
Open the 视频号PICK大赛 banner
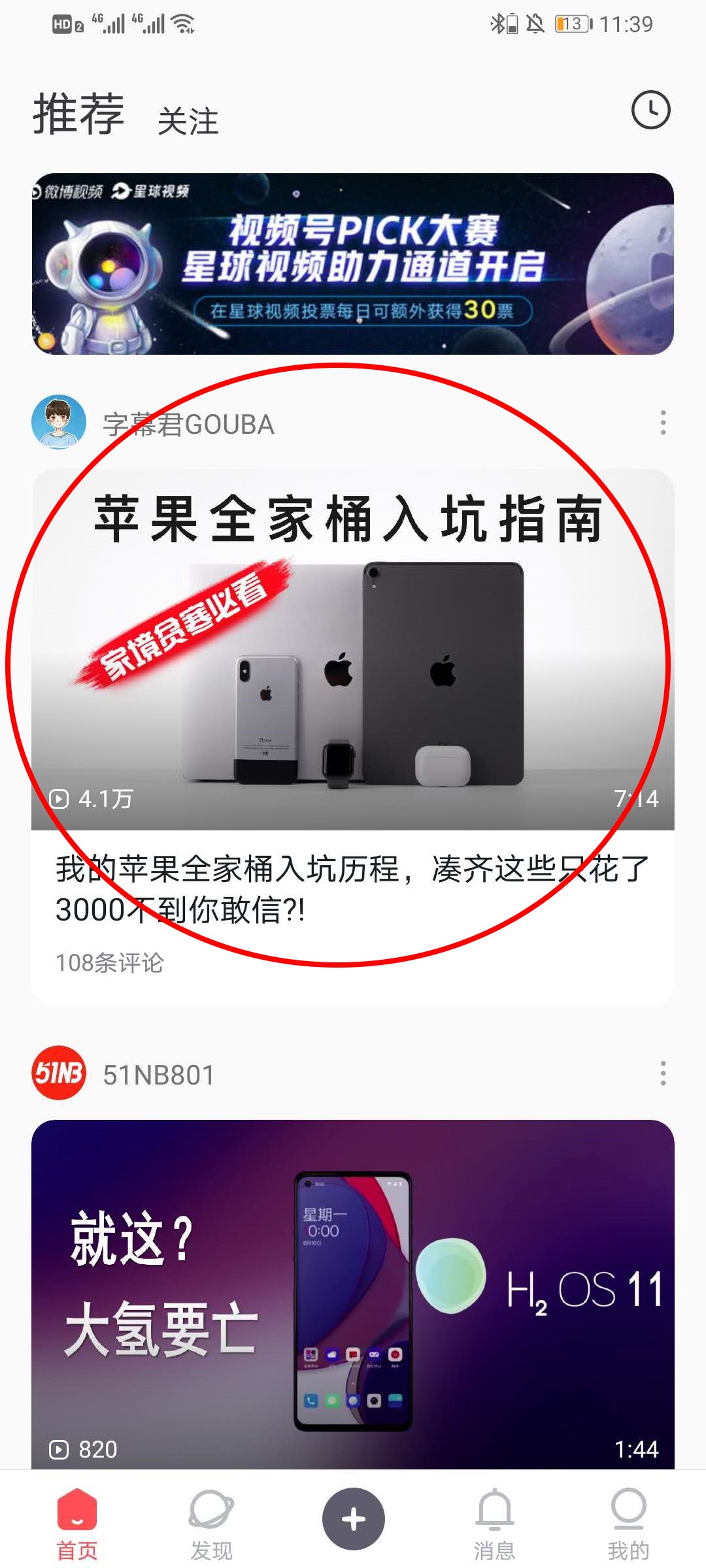point(353,264)
